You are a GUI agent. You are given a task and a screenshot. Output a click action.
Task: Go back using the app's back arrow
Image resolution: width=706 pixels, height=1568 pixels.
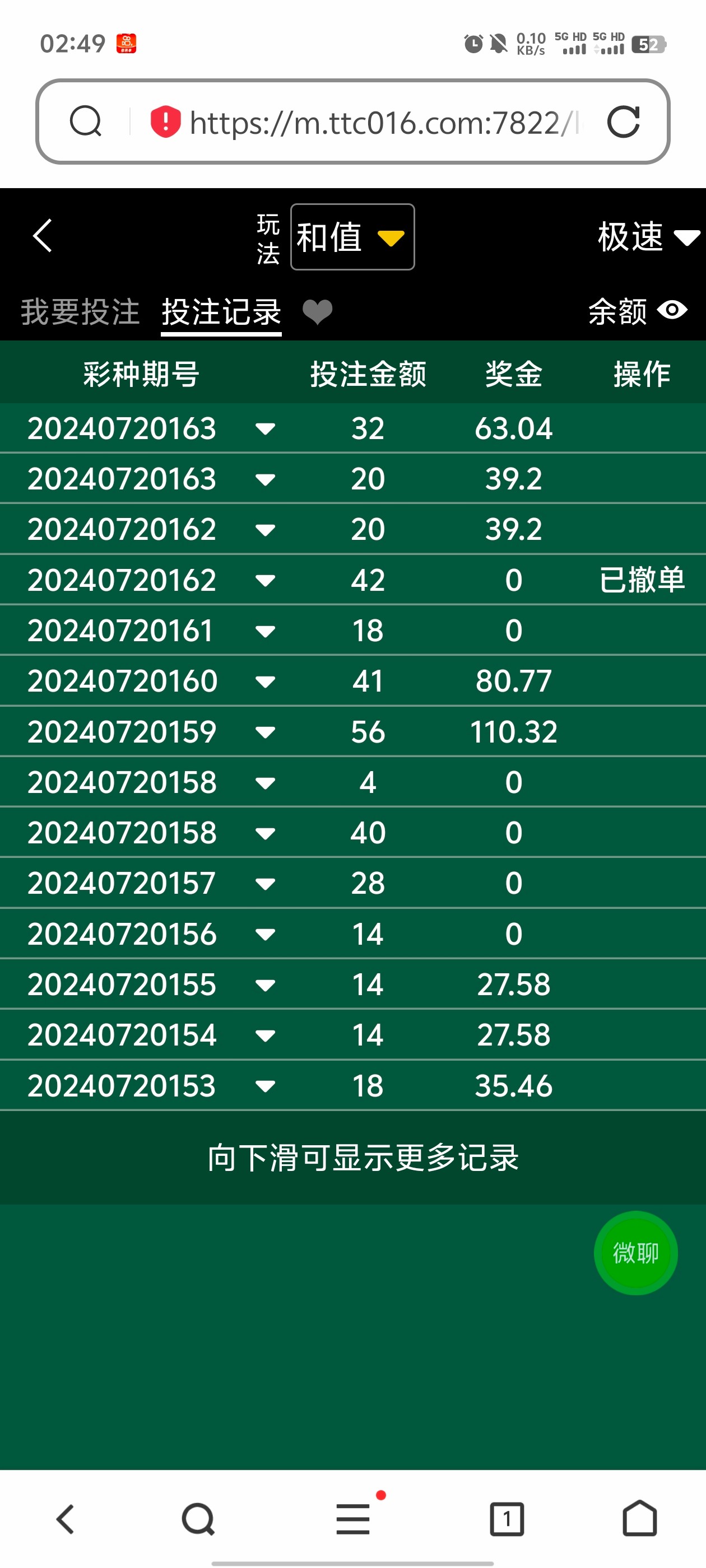tap(43, 236)
